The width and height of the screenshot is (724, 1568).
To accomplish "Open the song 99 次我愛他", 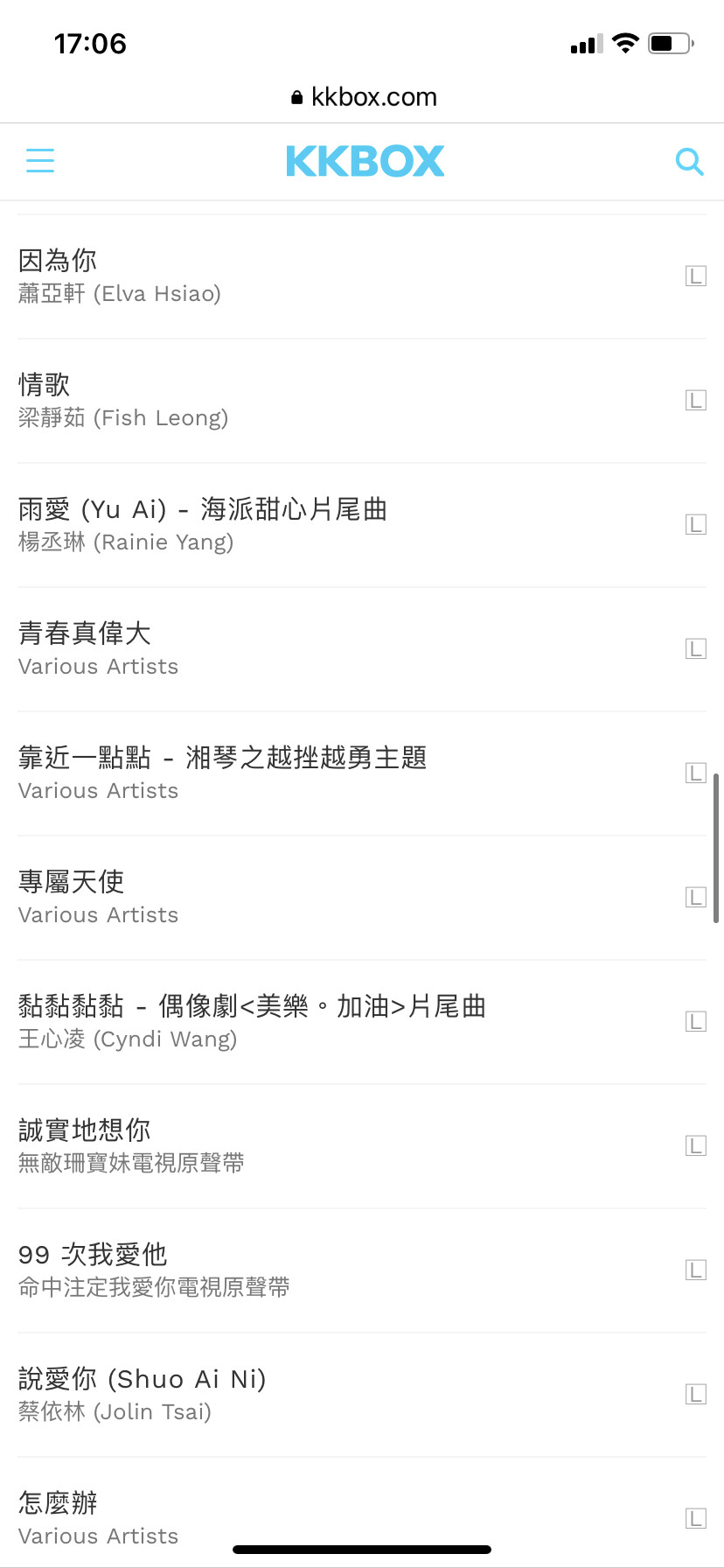I will click(362, 1270).
